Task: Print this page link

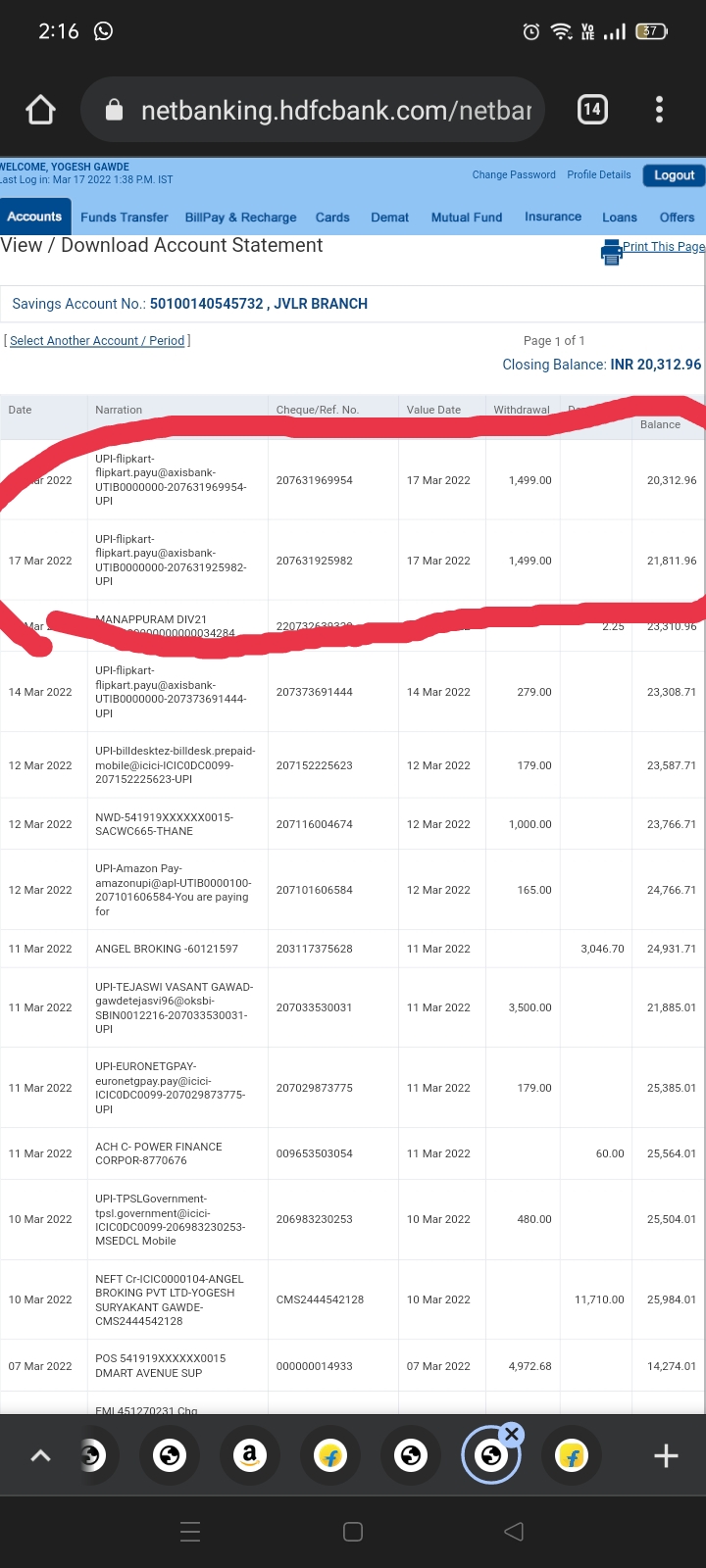Action: (x=662, y=247)
